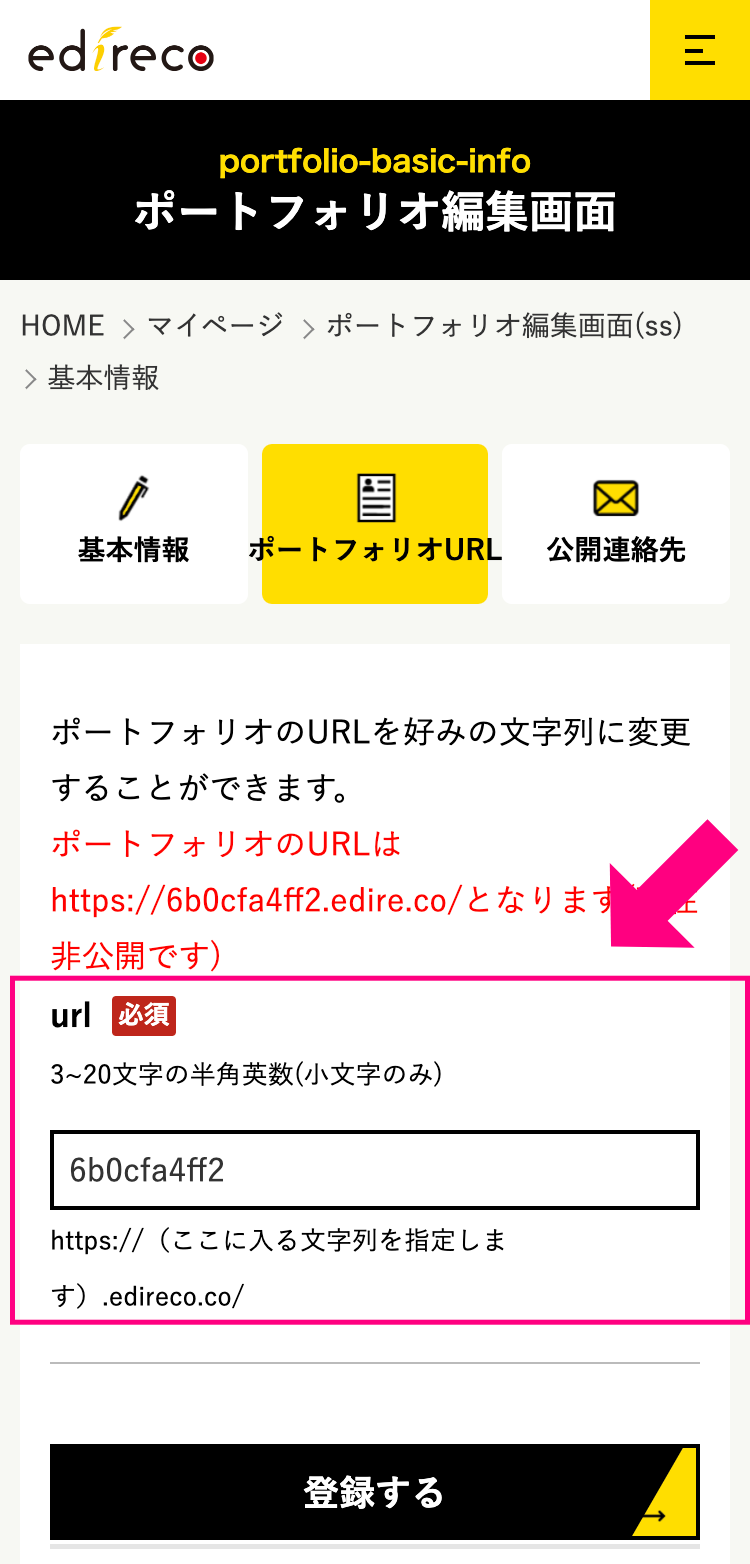The image size is (750, 1564).
Task: Switch to the 公開連絡先 tab
Action: coord(616,524)
